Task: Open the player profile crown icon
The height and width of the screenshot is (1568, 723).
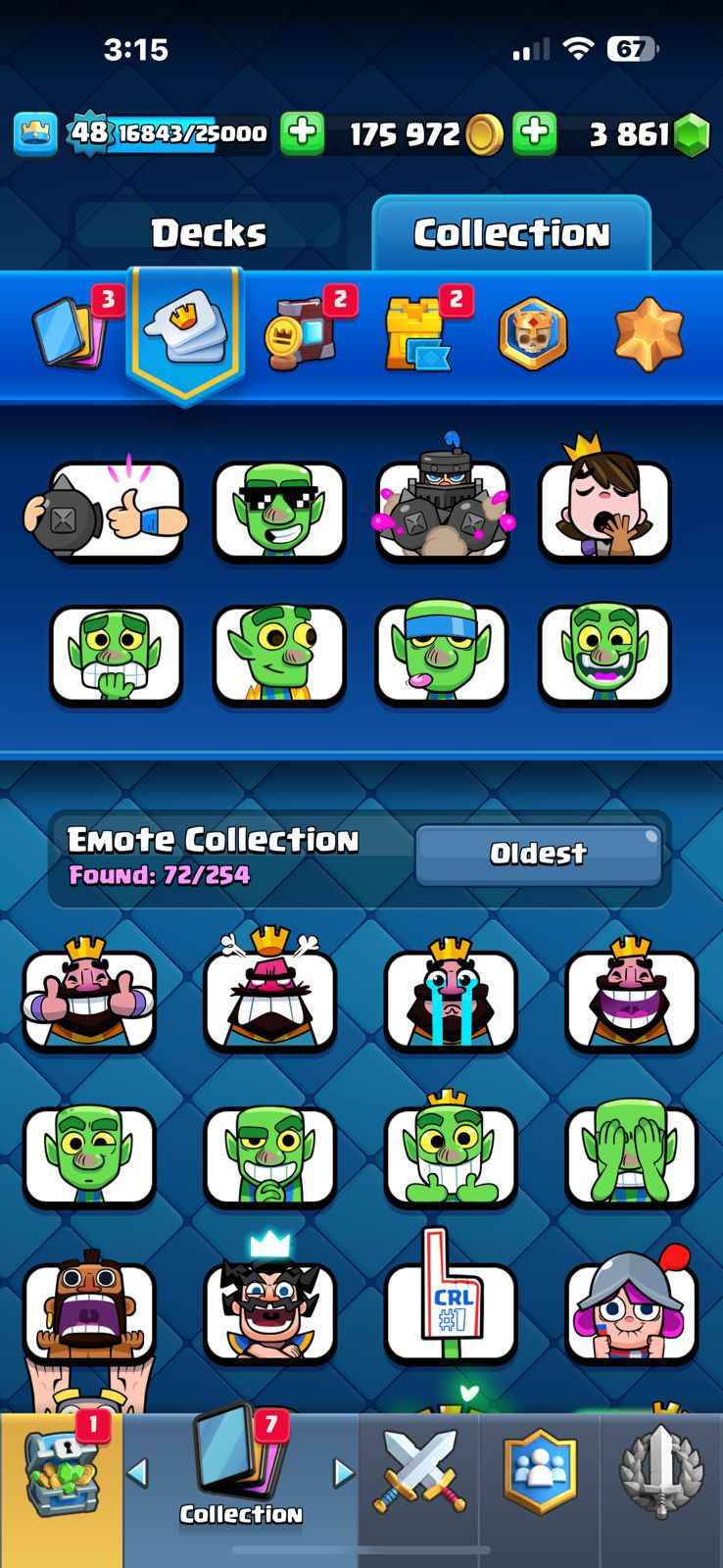Action: coord(35,134)
